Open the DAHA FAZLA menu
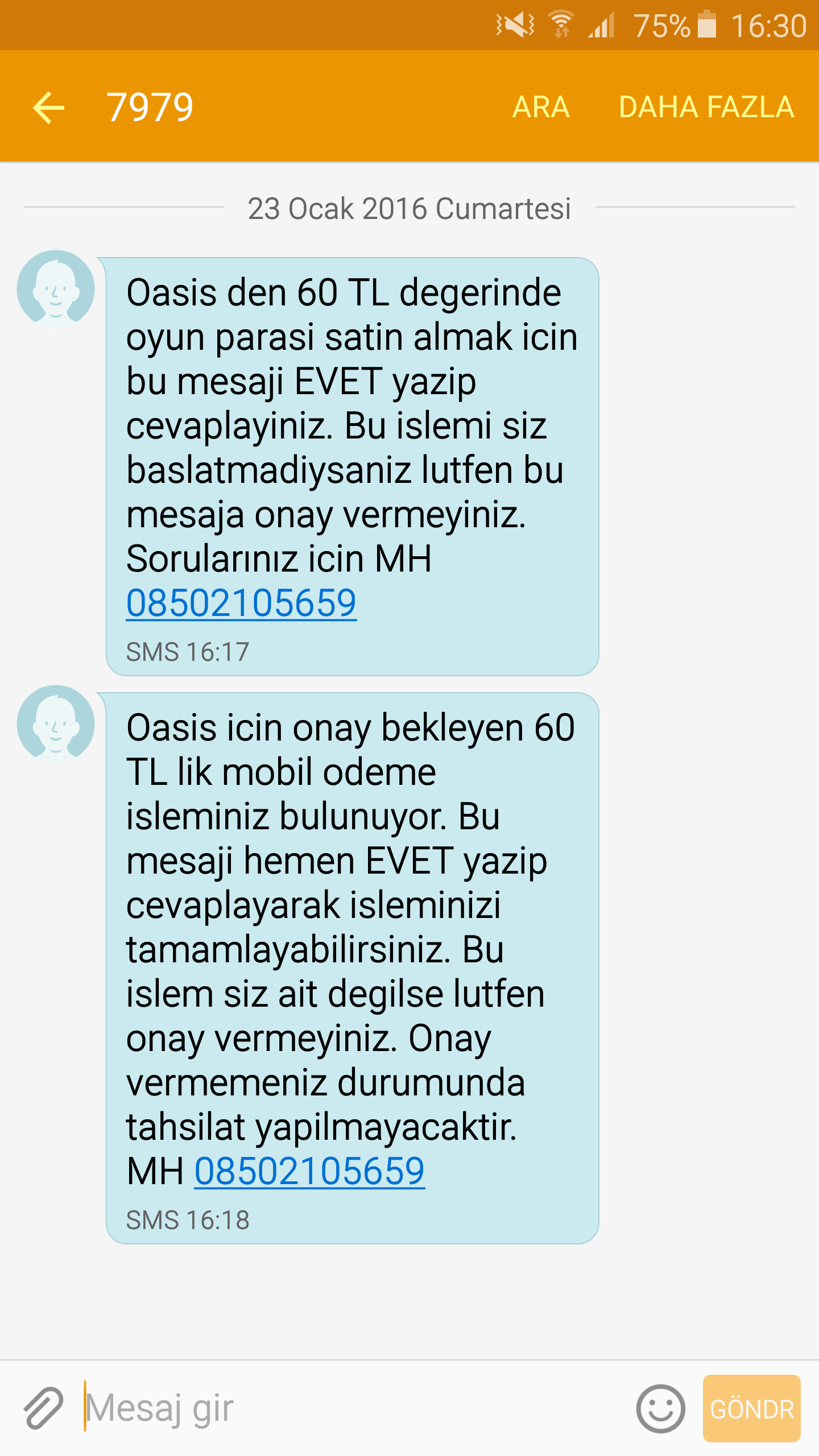 [x=706, y=107]
